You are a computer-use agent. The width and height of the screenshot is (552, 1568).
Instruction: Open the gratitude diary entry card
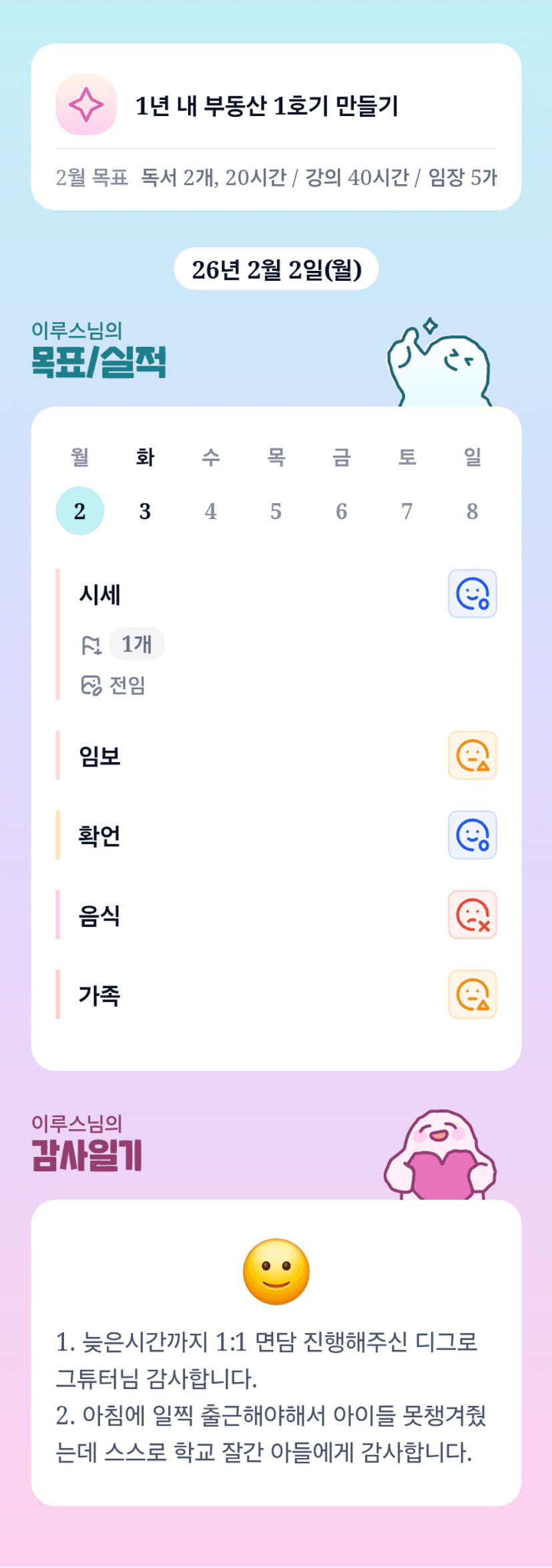point(276,1353)
